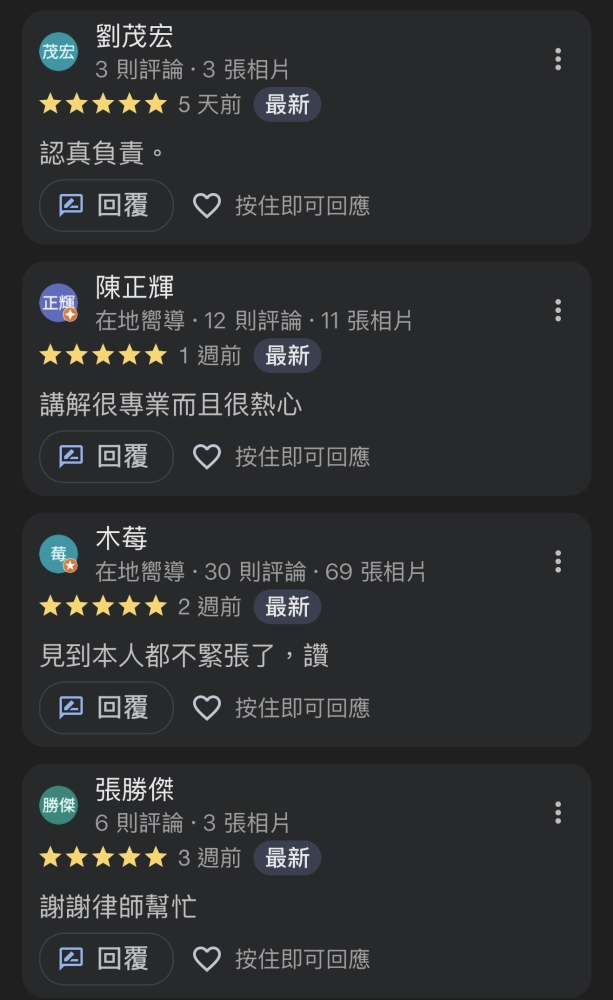Viewport: 613px width, 1000px height.
Task: Like 陳正輝's review with the heart
Action: click(x=206, y=457)
